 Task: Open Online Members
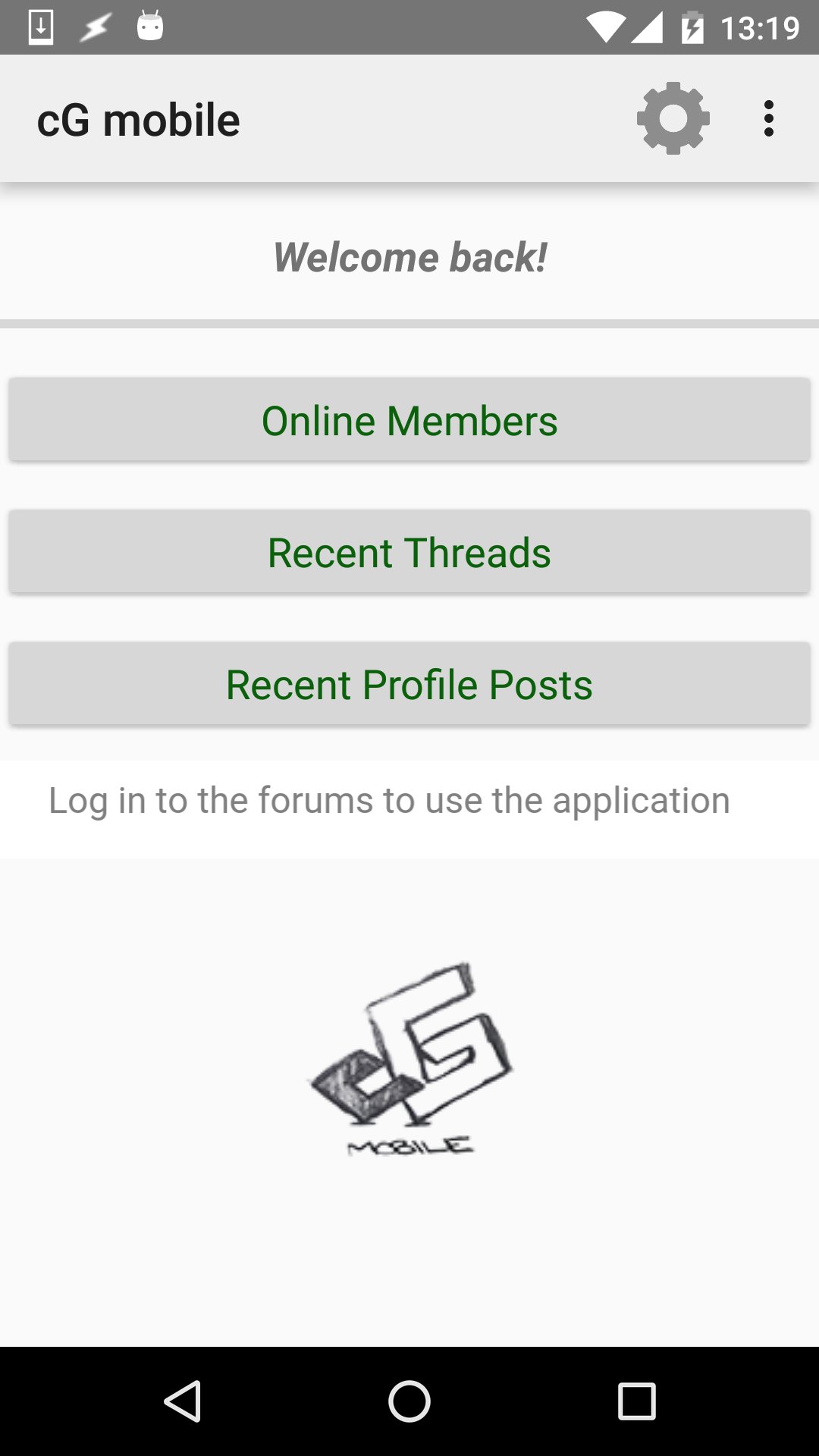(409, 419)
